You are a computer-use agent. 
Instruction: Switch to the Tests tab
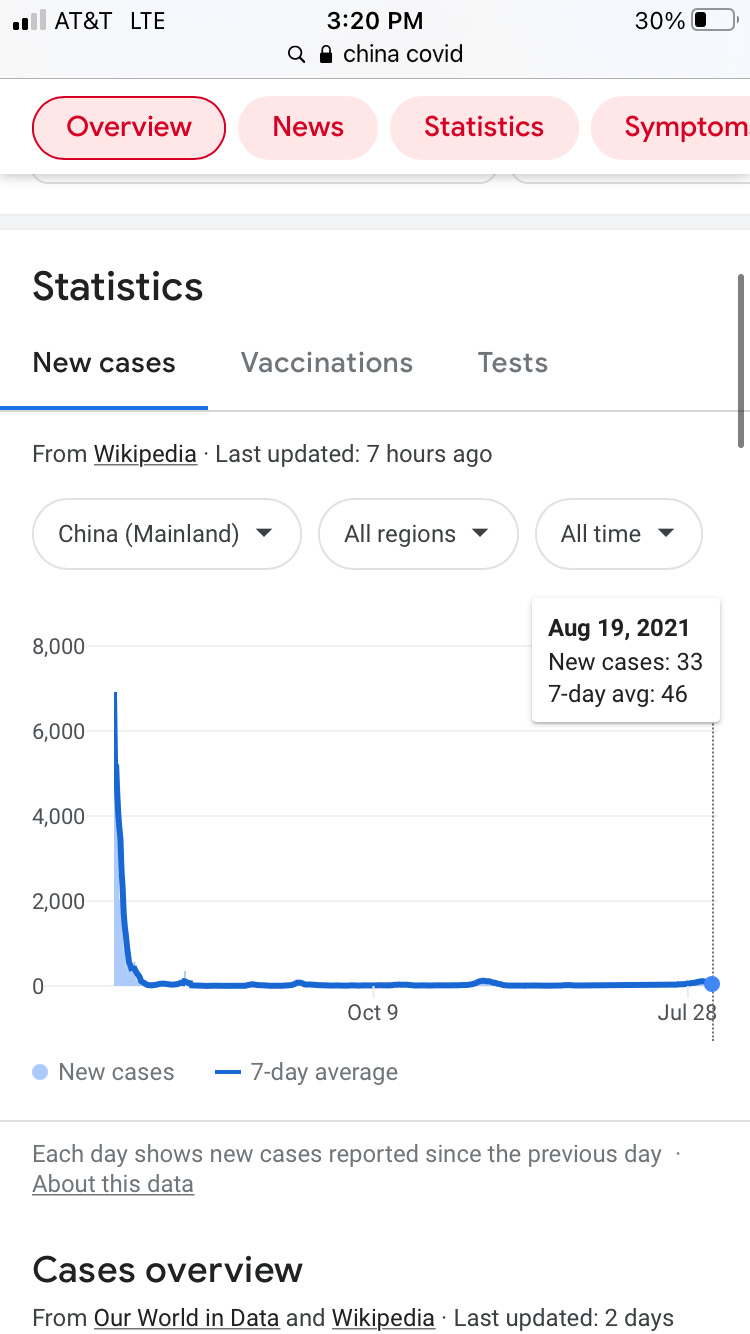(513, 363)
